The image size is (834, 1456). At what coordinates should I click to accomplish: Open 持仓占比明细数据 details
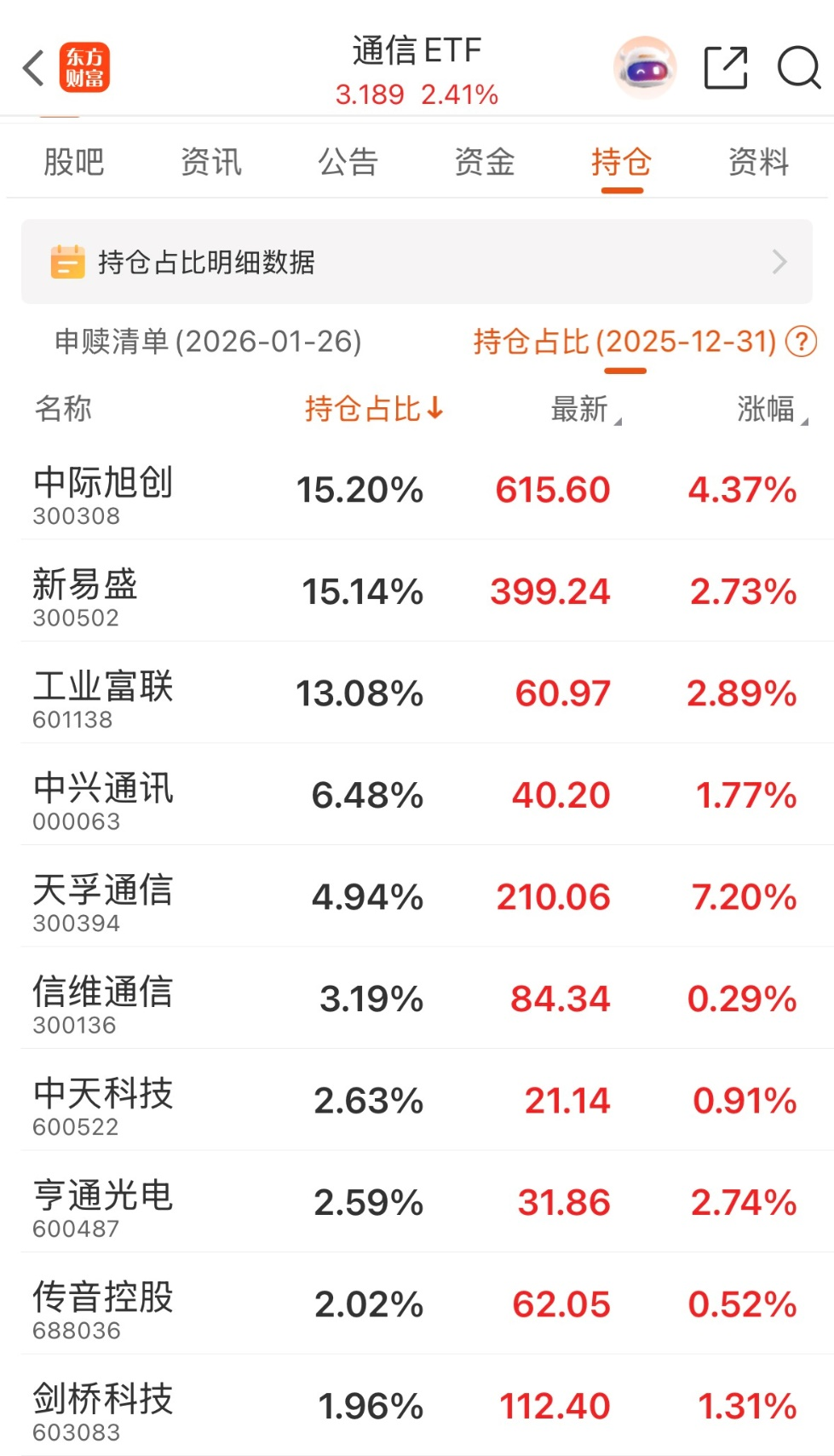coord(417,262)
